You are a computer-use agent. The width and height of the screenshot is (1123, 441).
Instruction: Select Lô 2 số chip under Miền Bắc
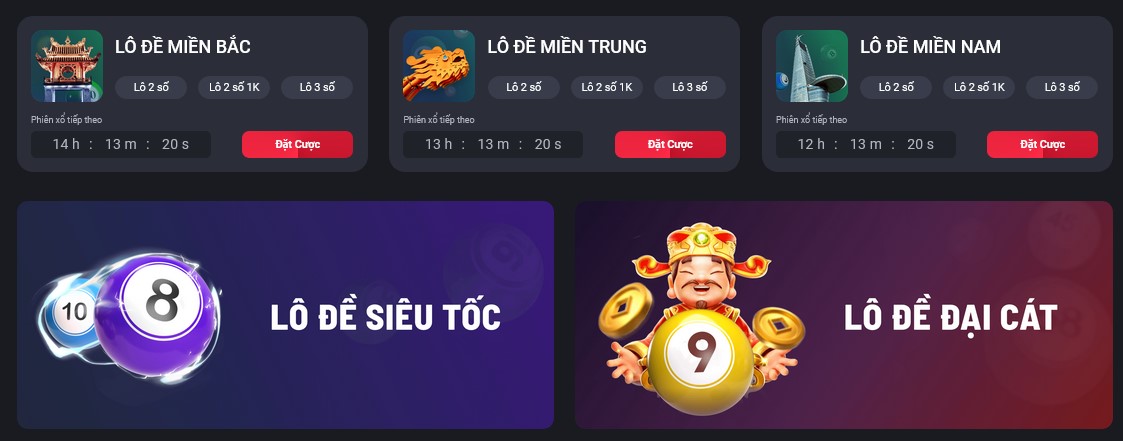pos(152,87)
